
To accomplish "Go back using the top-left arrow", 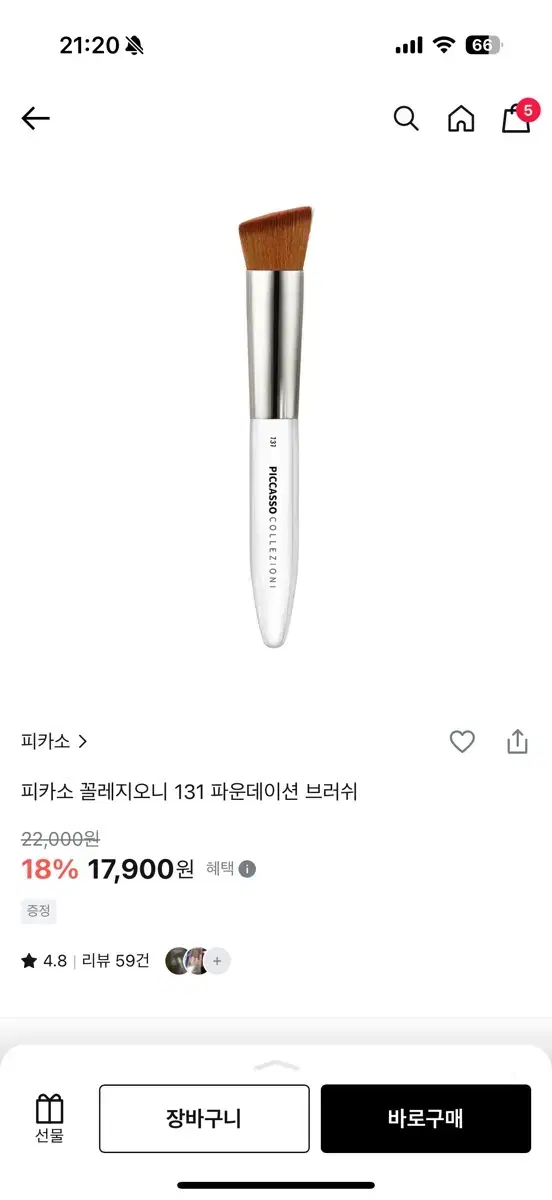I will 35,118.
